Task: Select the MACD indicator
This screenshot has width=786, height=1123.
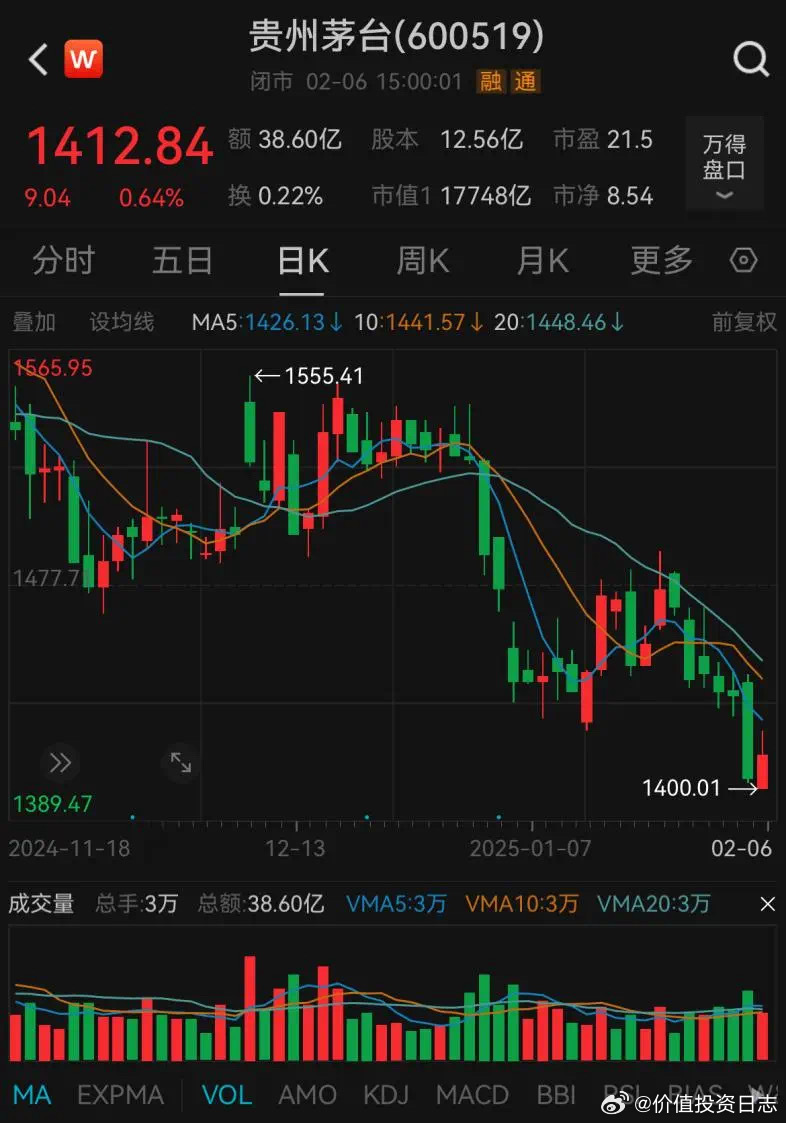Action: (472, 1095)
